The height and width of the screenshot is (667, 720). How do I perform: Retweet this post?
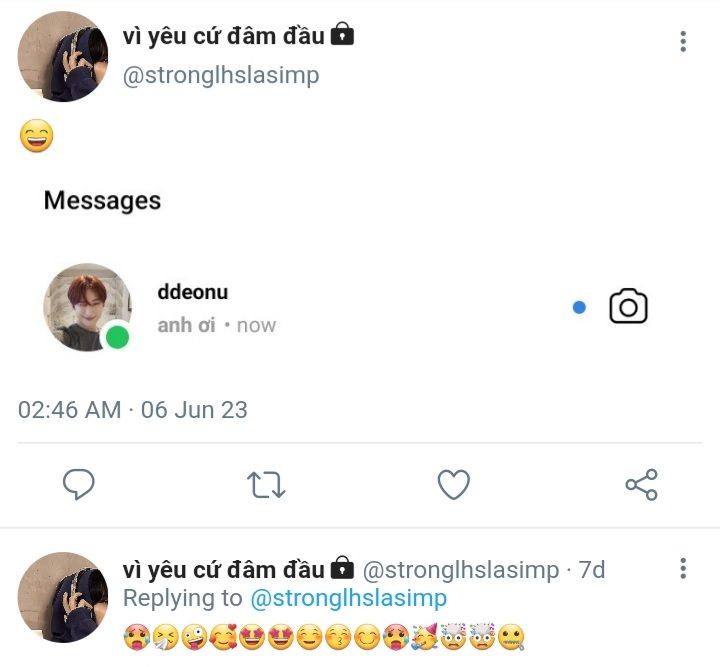pos(266,485)
